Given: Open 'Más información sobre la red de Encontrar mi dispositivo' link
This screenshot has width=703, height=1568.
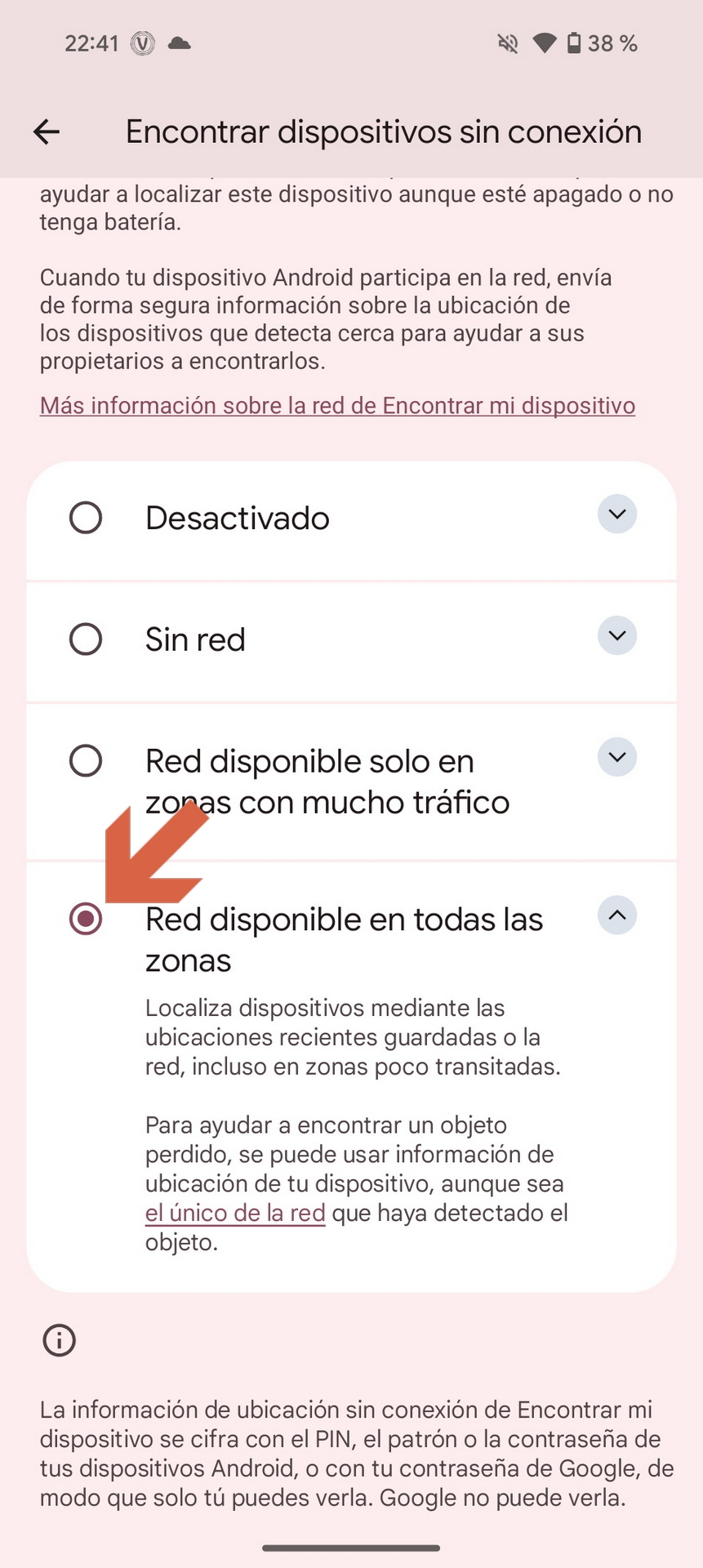Looking at the screenshot, I should click(x=337, y=406).
